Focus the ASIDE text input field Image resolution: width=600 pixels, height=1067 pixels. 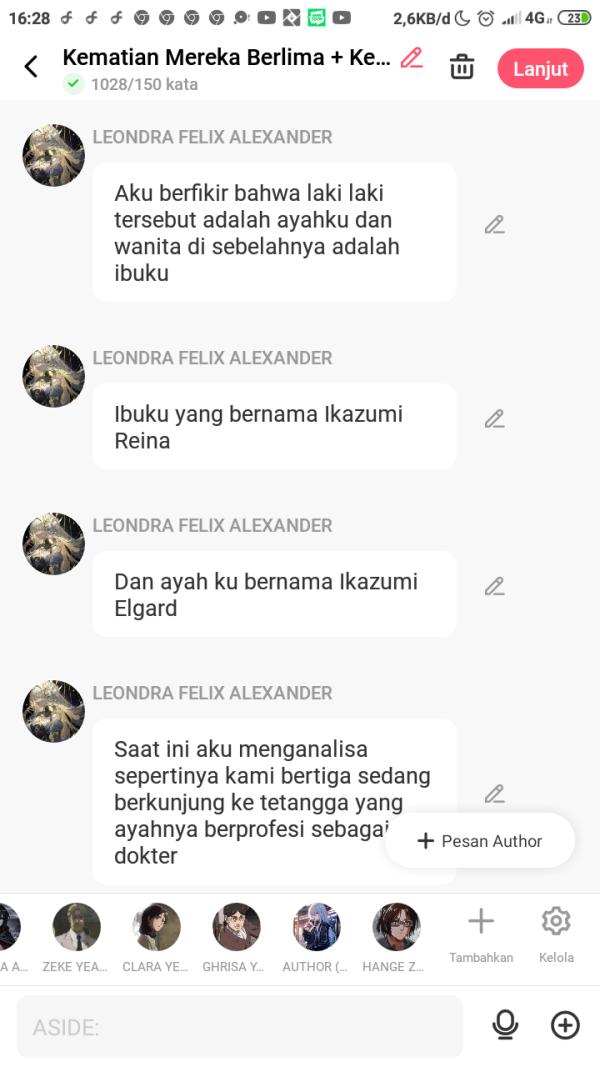[240, 1027]
